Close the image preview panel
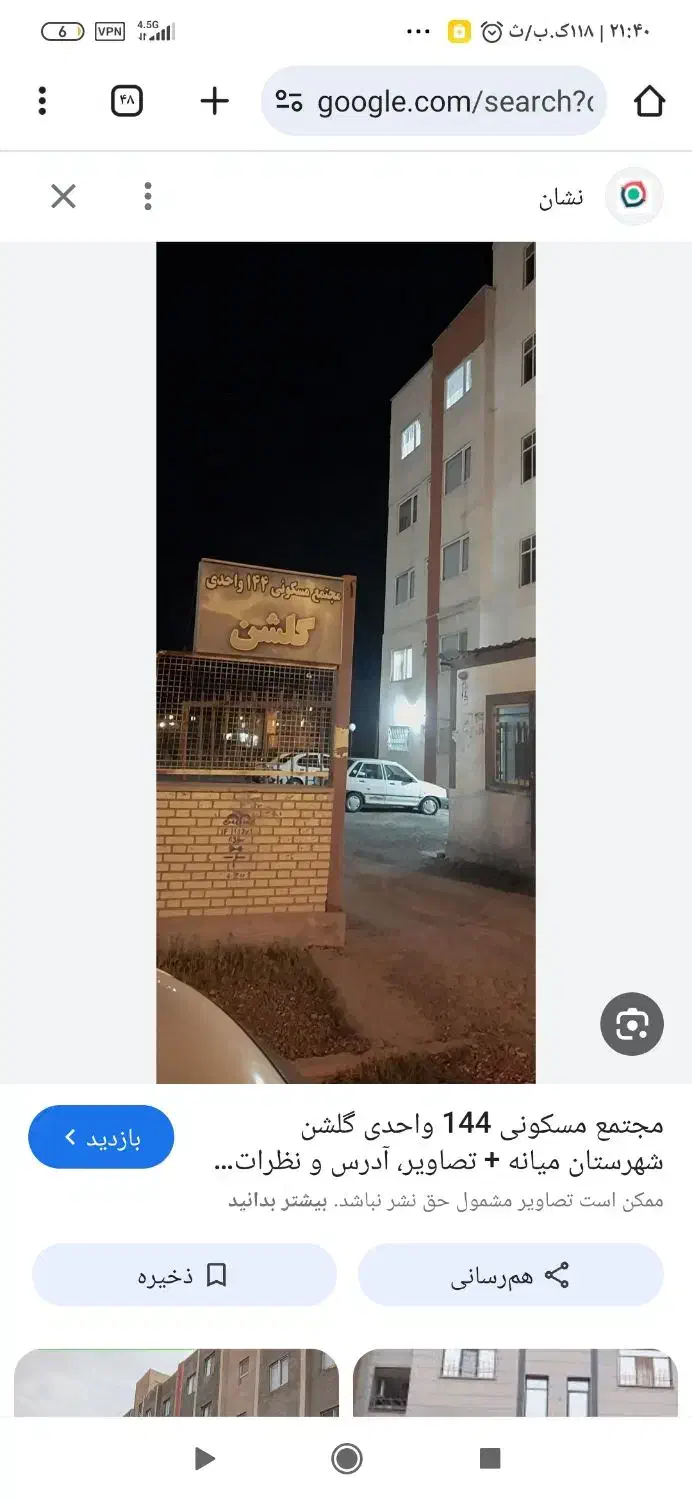 (63, 196)
